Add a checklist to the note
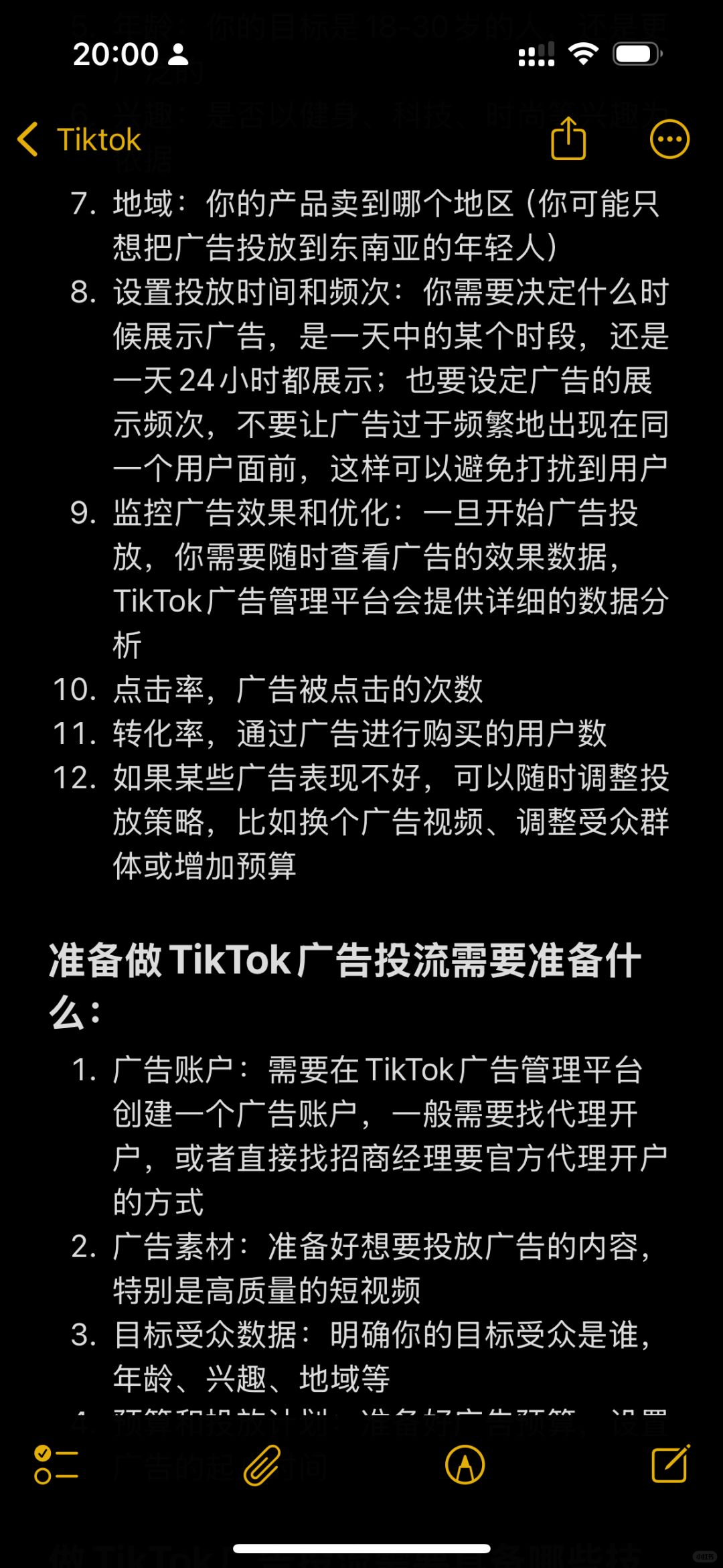723x1568 pixels. [56, 1465]
